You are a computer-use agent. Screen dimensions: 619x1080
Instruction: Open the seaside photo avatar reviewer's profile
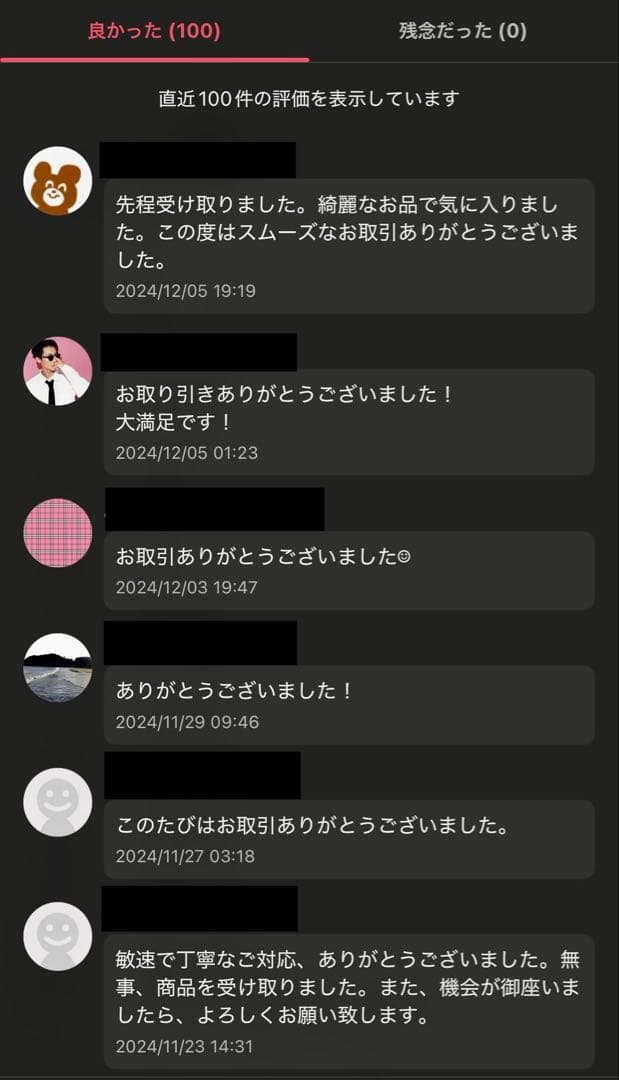pos(57,667)
